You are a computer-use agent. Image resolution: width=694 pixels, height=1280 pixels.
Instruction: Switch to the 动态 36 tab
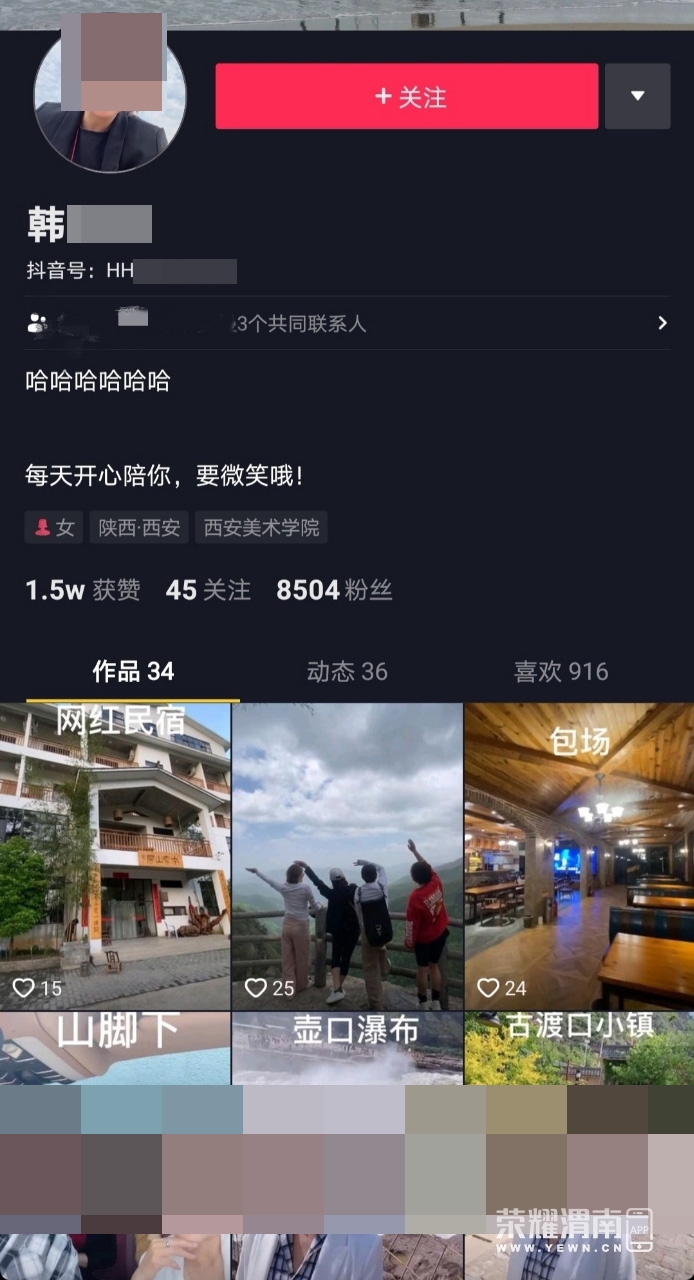tap(347, 671)
